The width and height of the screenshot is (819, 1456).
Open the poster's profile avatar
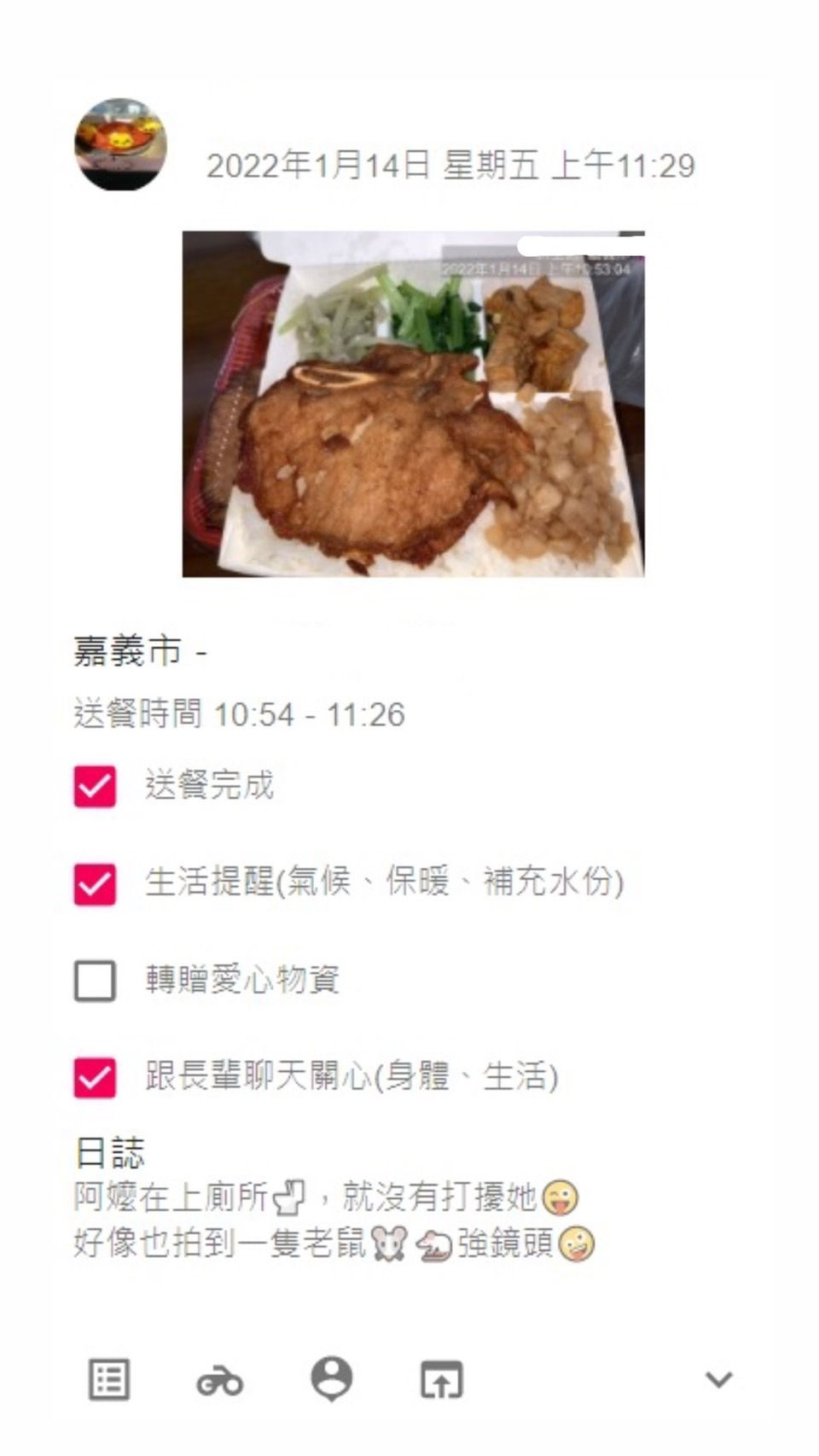120,144
